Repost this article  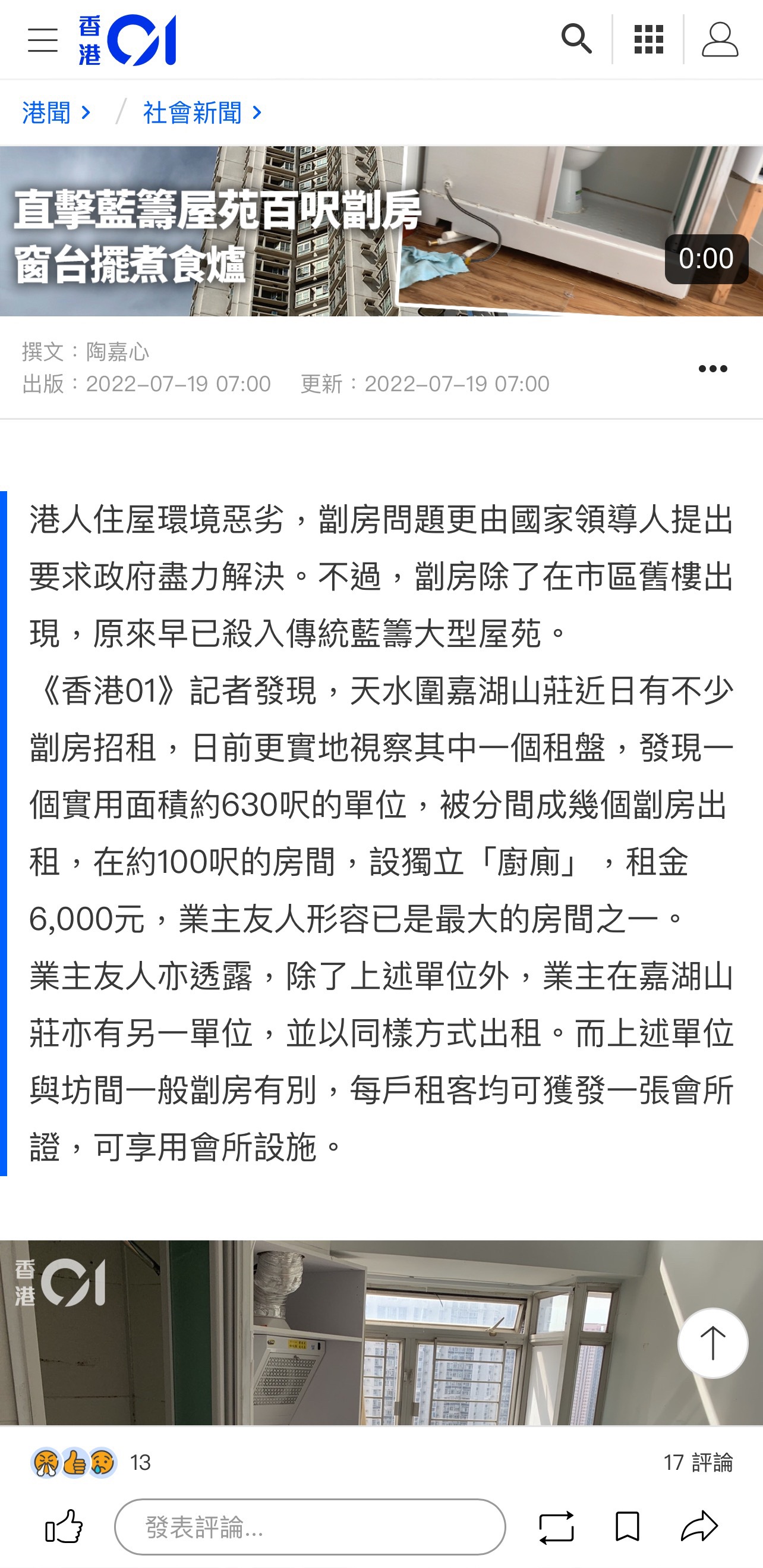[x=556, y=1526]
